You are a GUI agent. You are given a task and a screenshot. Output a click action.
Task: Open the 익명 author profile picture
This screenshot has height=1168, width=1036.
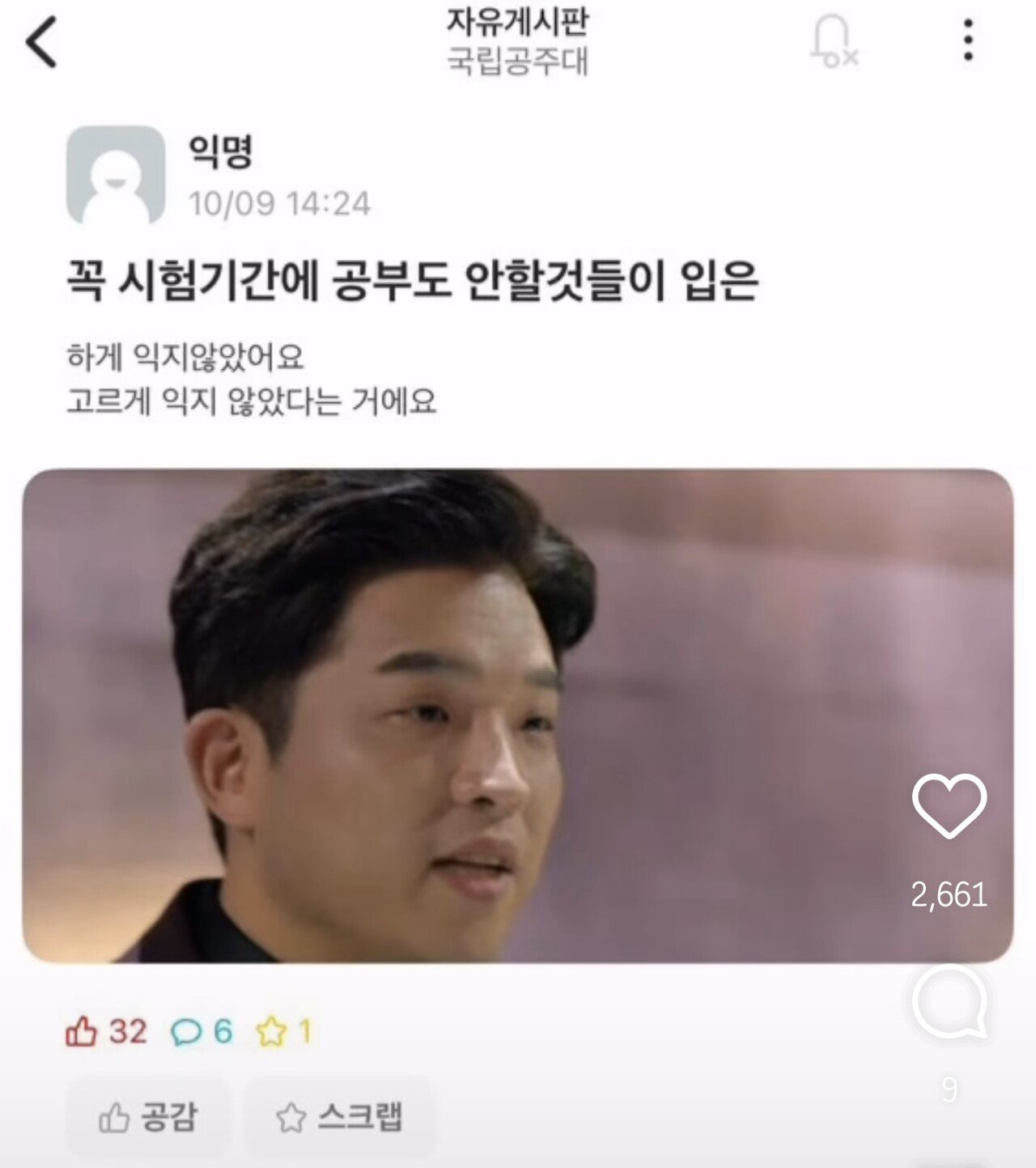coord(116,175)
